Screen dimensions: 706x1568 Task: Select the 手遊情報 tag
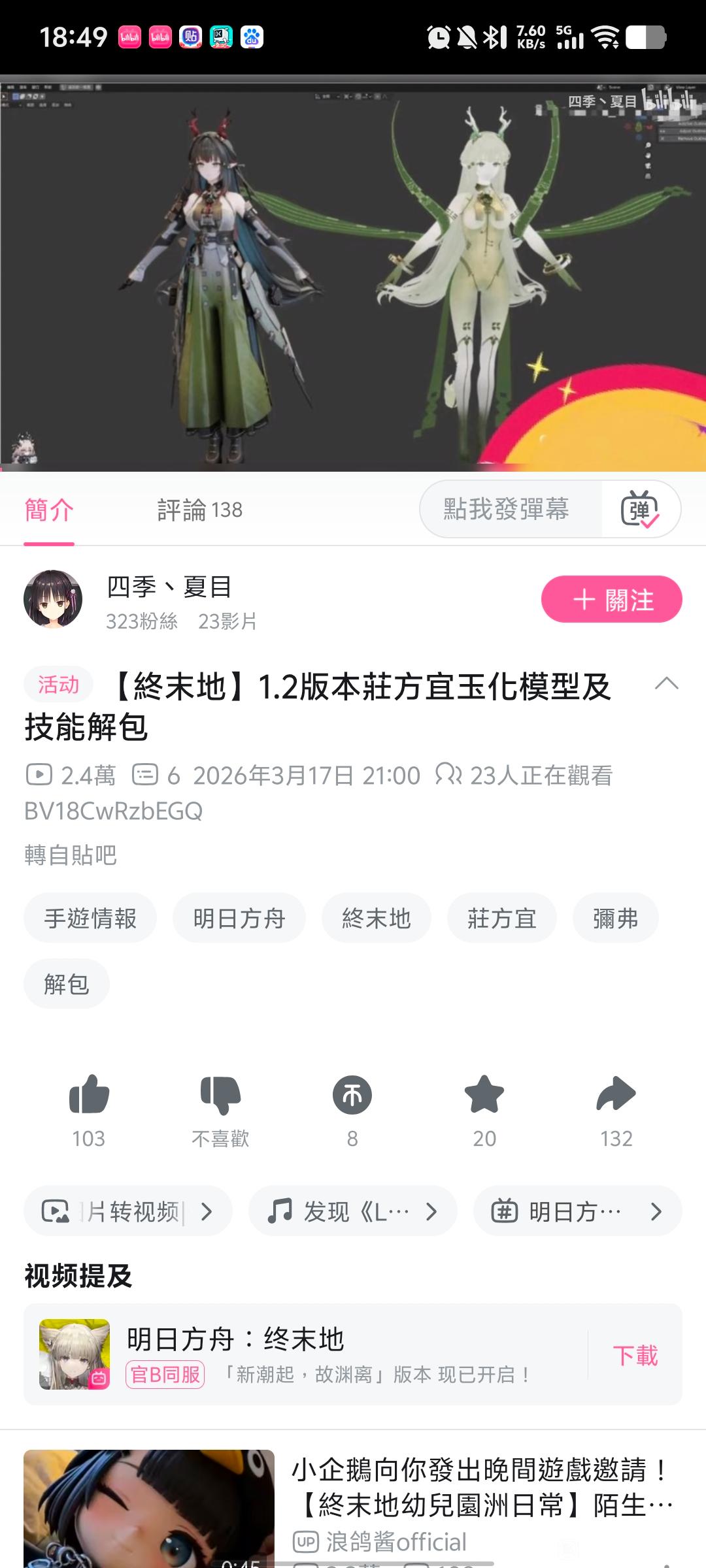tap(90, 918)
